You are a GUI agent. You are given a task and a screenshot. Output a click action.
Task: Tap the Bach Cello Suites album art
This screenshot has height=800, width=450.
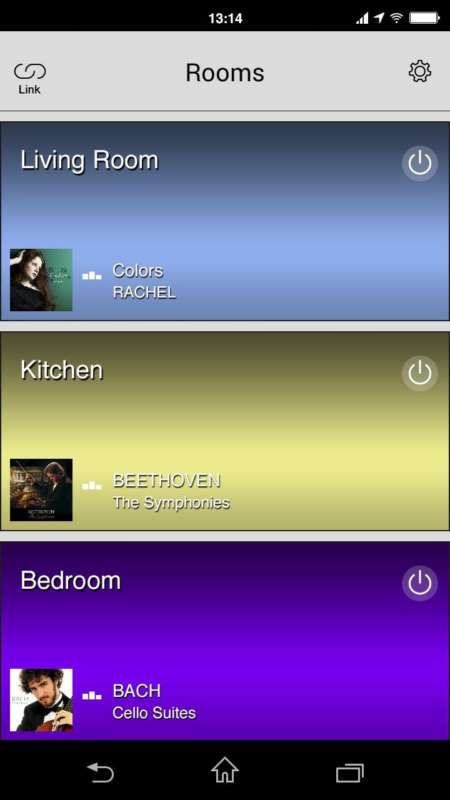(x=41, y=700)
